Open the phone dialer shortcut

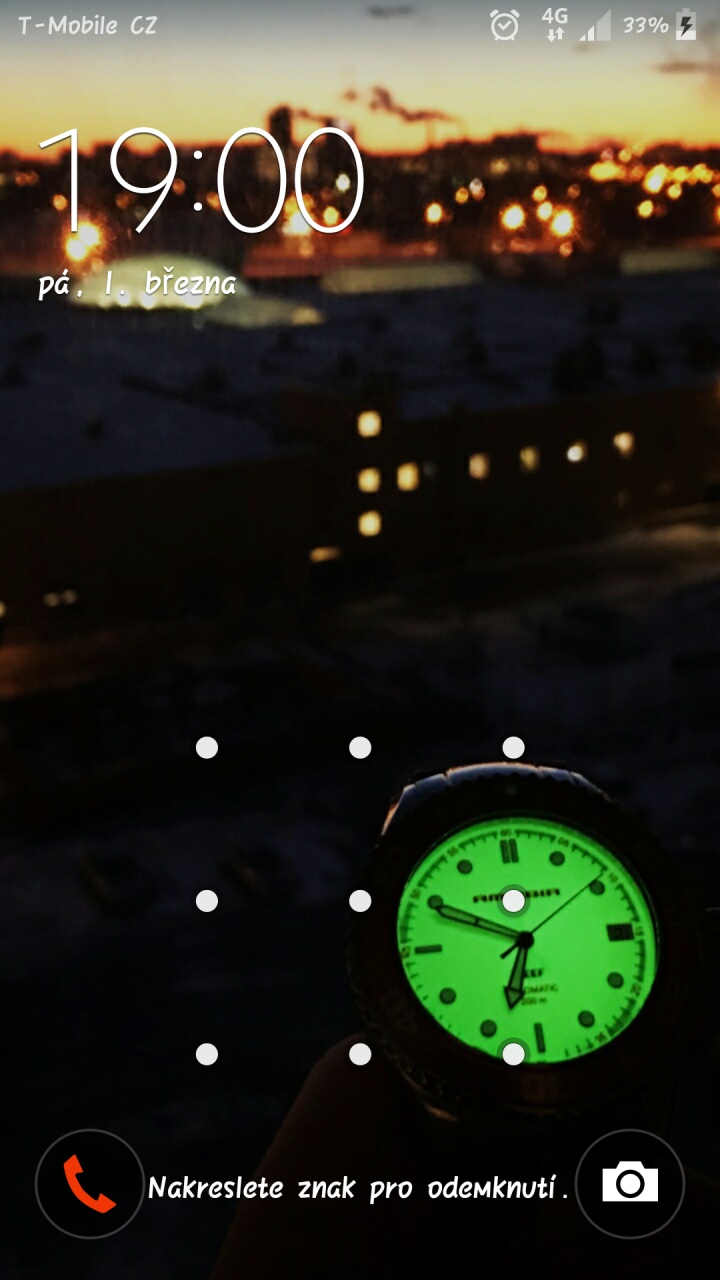tap(90, 1184)
